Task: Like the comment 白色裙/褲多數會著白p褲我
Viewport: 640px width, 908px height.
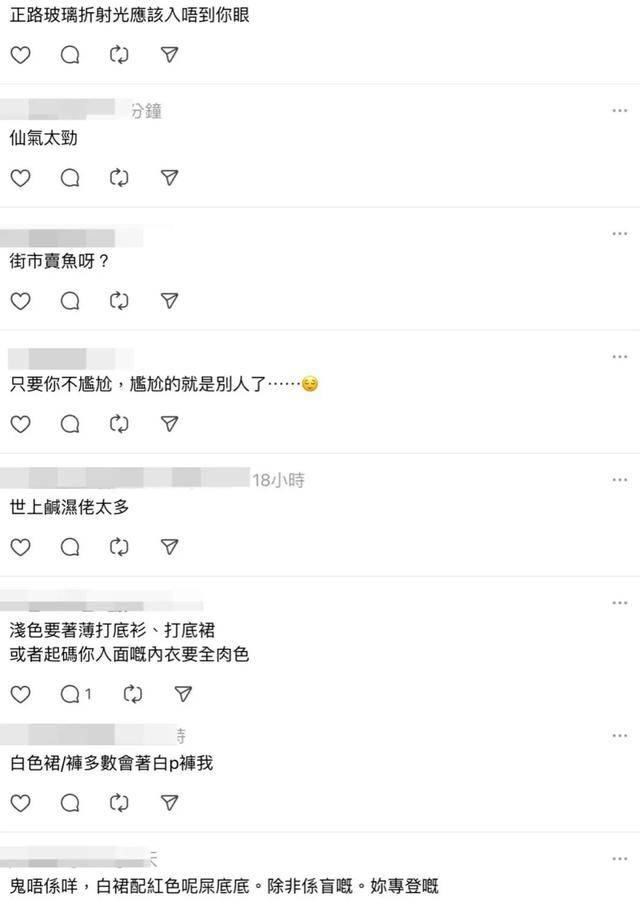Action: [20, 803]
